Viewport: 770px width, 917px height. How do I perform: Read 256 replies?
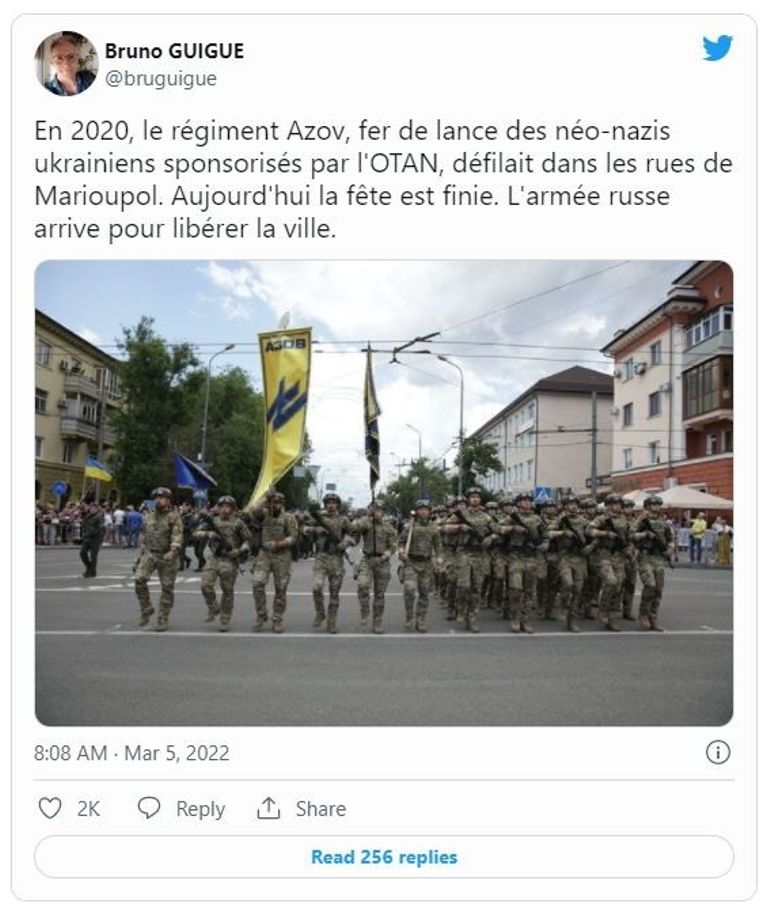[x=384, y=857]
